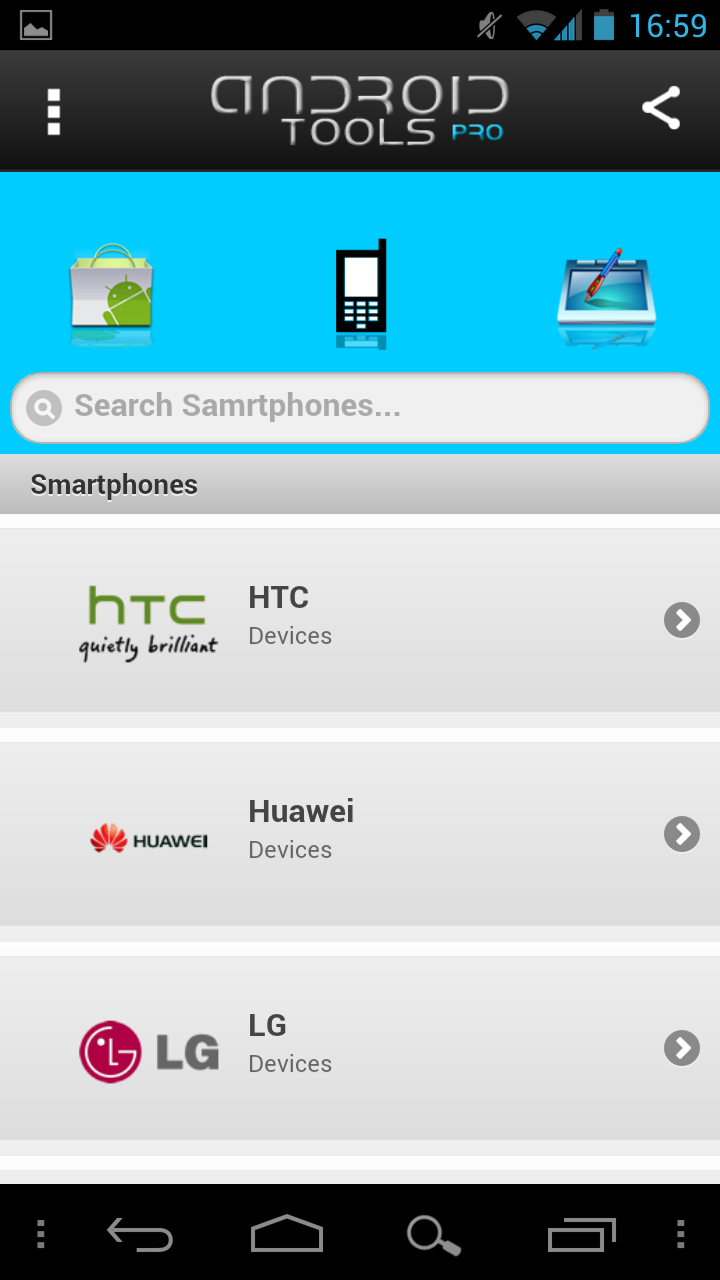
Task: Open the Android market bag icon
Action: point(111,294)
